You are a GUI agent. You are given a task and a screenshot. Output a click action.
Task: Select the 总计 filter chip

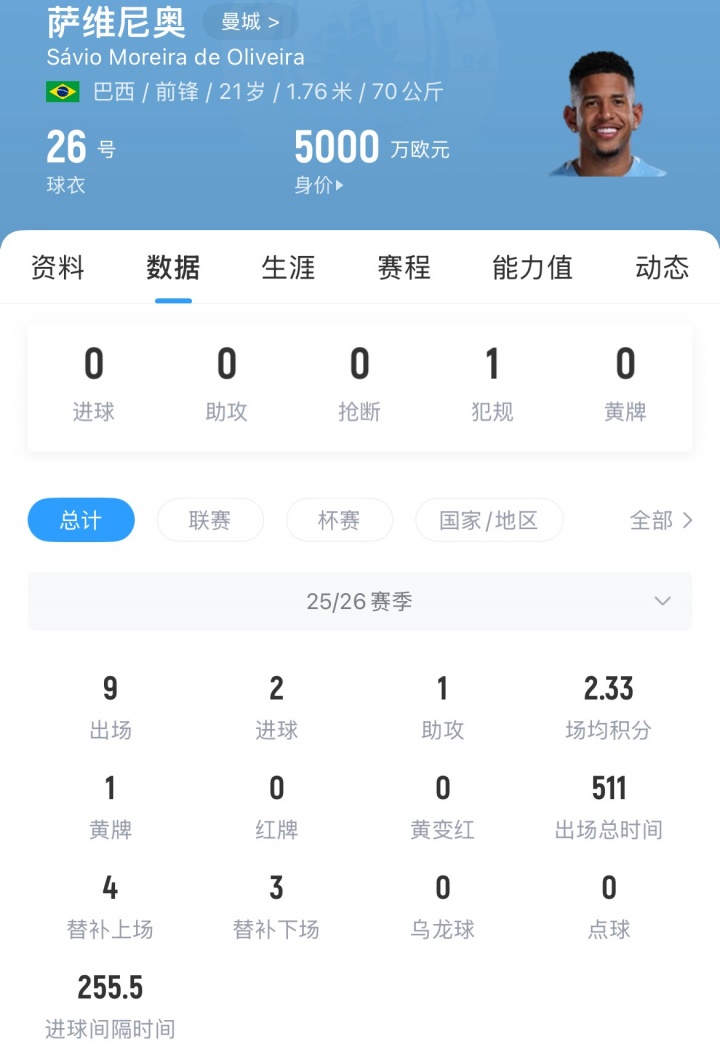(x=81, y=520)
